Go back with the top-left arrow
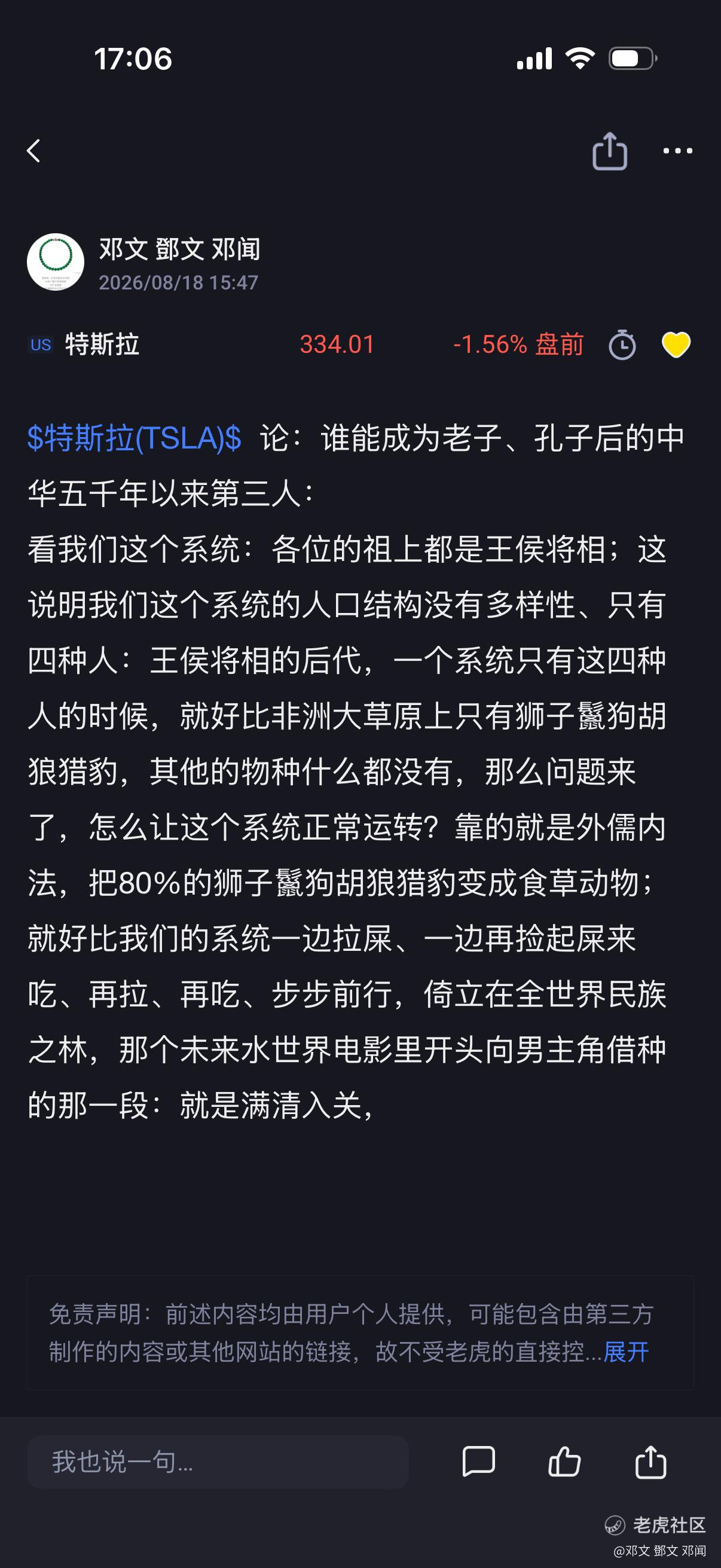 click(34, 150)
